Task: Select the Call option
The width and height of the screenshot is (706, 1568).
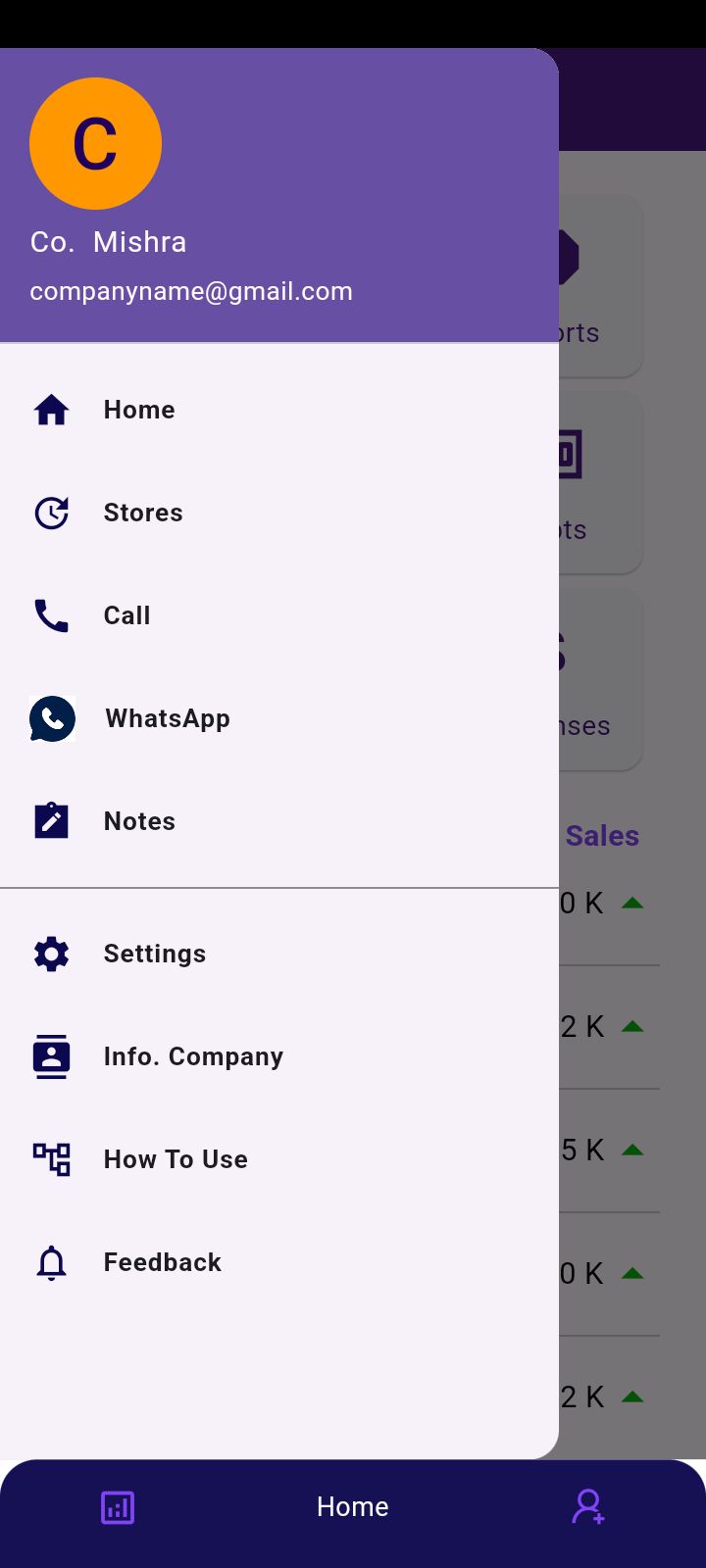Action: [127, 615]
